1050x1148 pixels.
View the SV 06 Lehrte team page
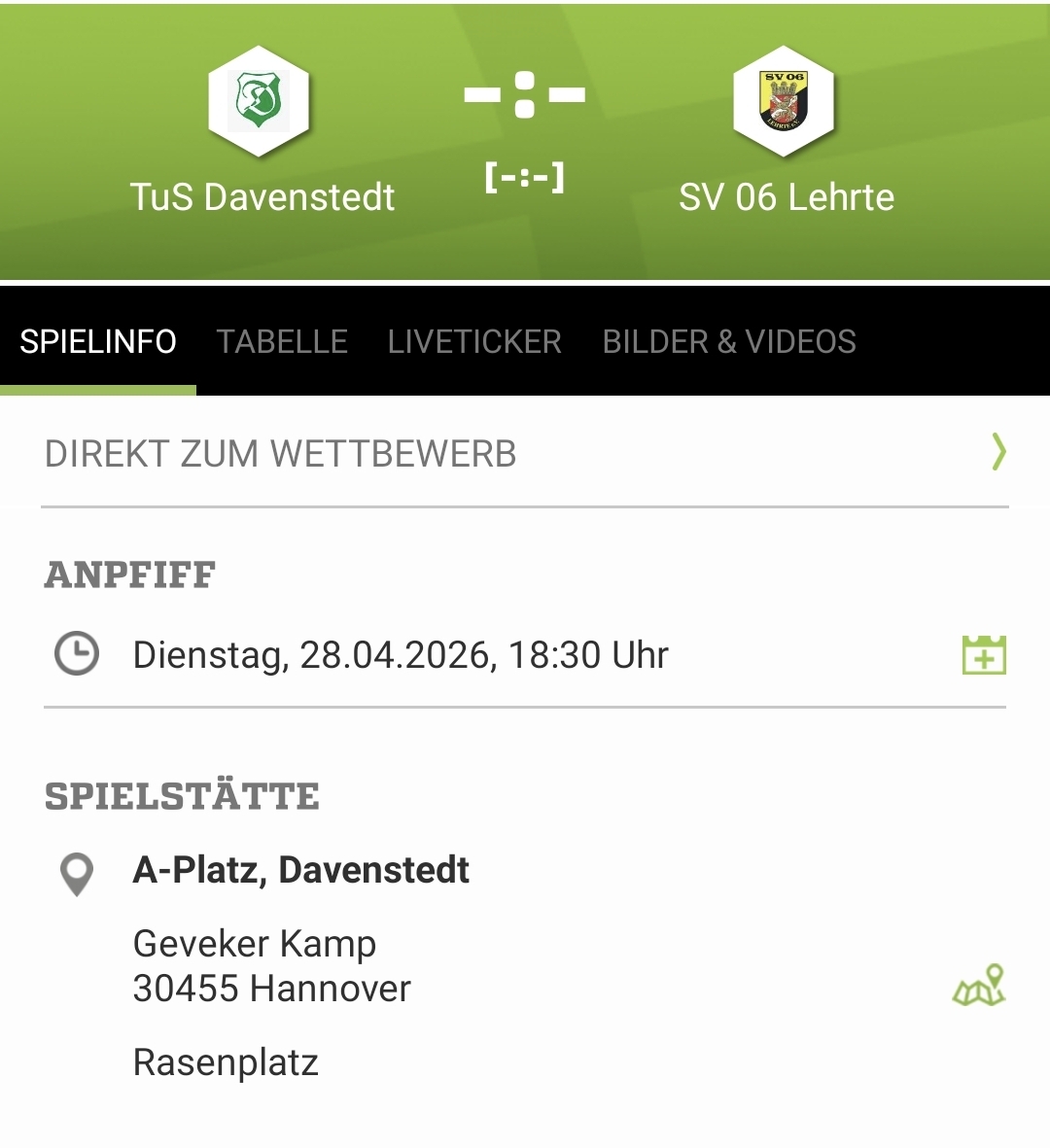click(x=784, y=102)
